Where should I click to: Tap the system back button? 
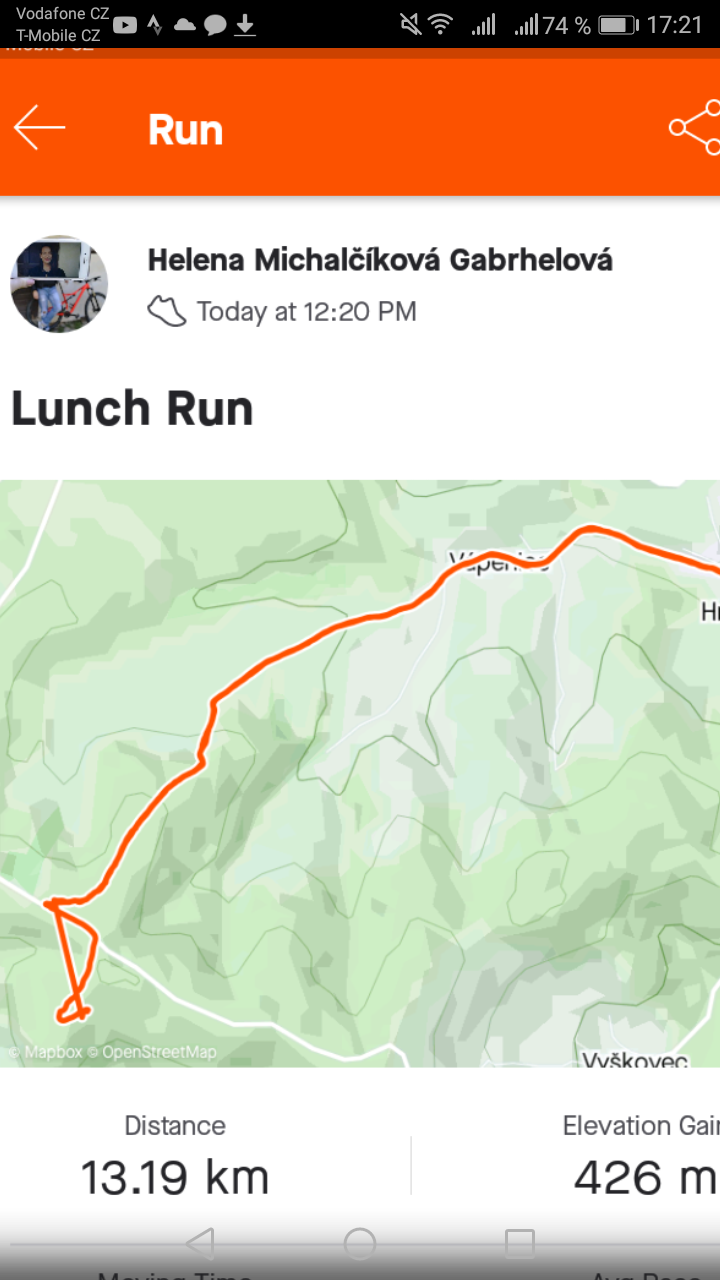[200, 1244]
